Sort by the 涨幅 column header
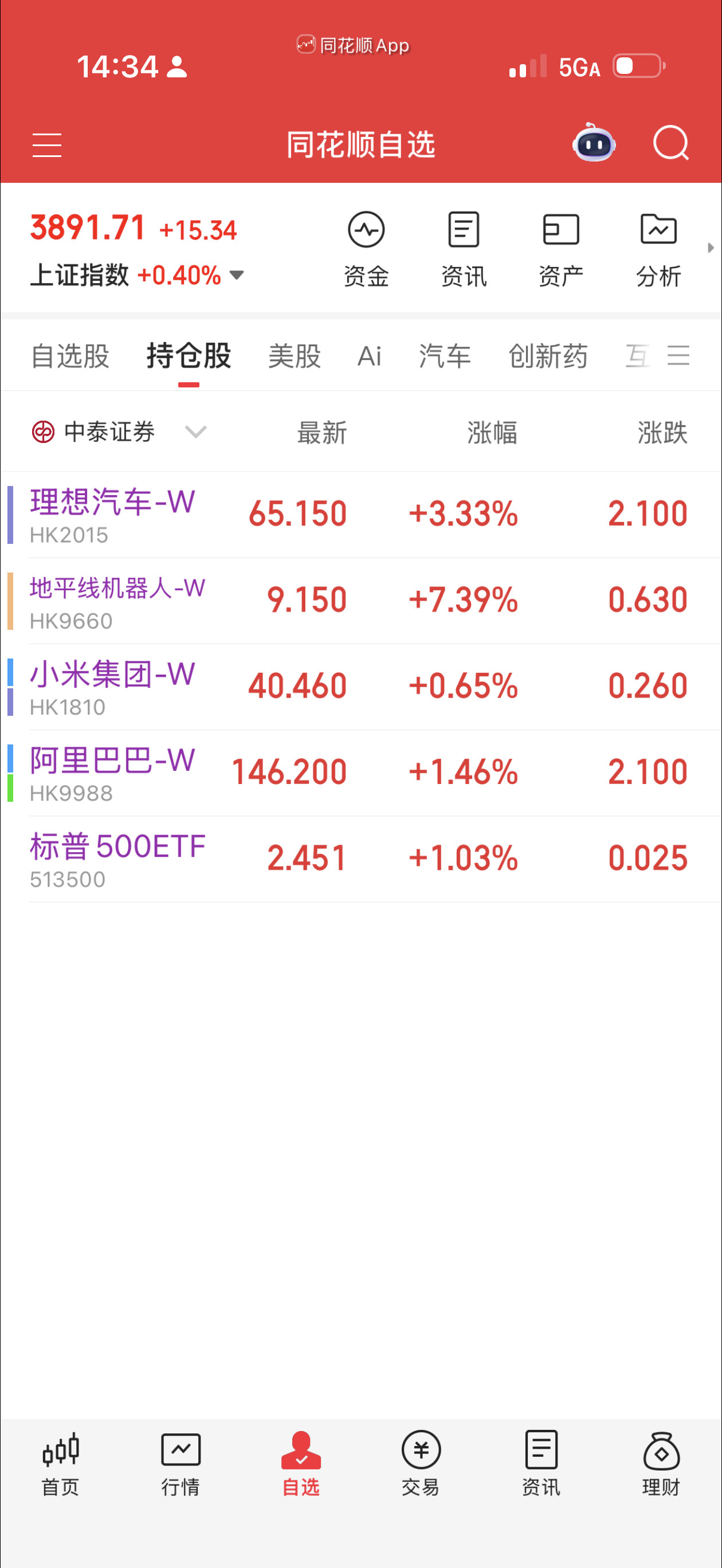Image resolution: width=722 pixels, height=1568 pixels. point(491,432)
